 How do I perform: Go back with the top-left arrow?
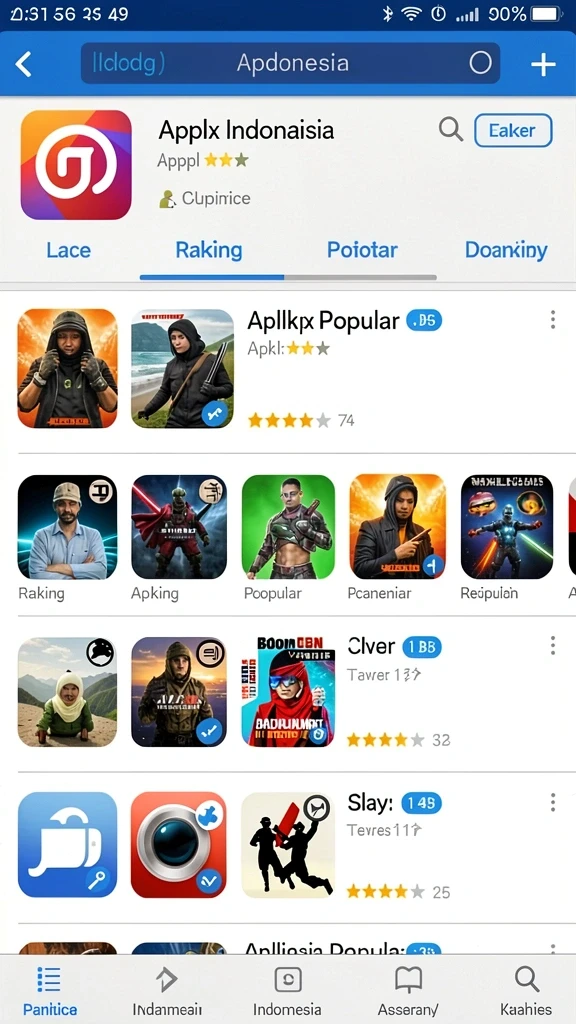(x=24, y=64)
